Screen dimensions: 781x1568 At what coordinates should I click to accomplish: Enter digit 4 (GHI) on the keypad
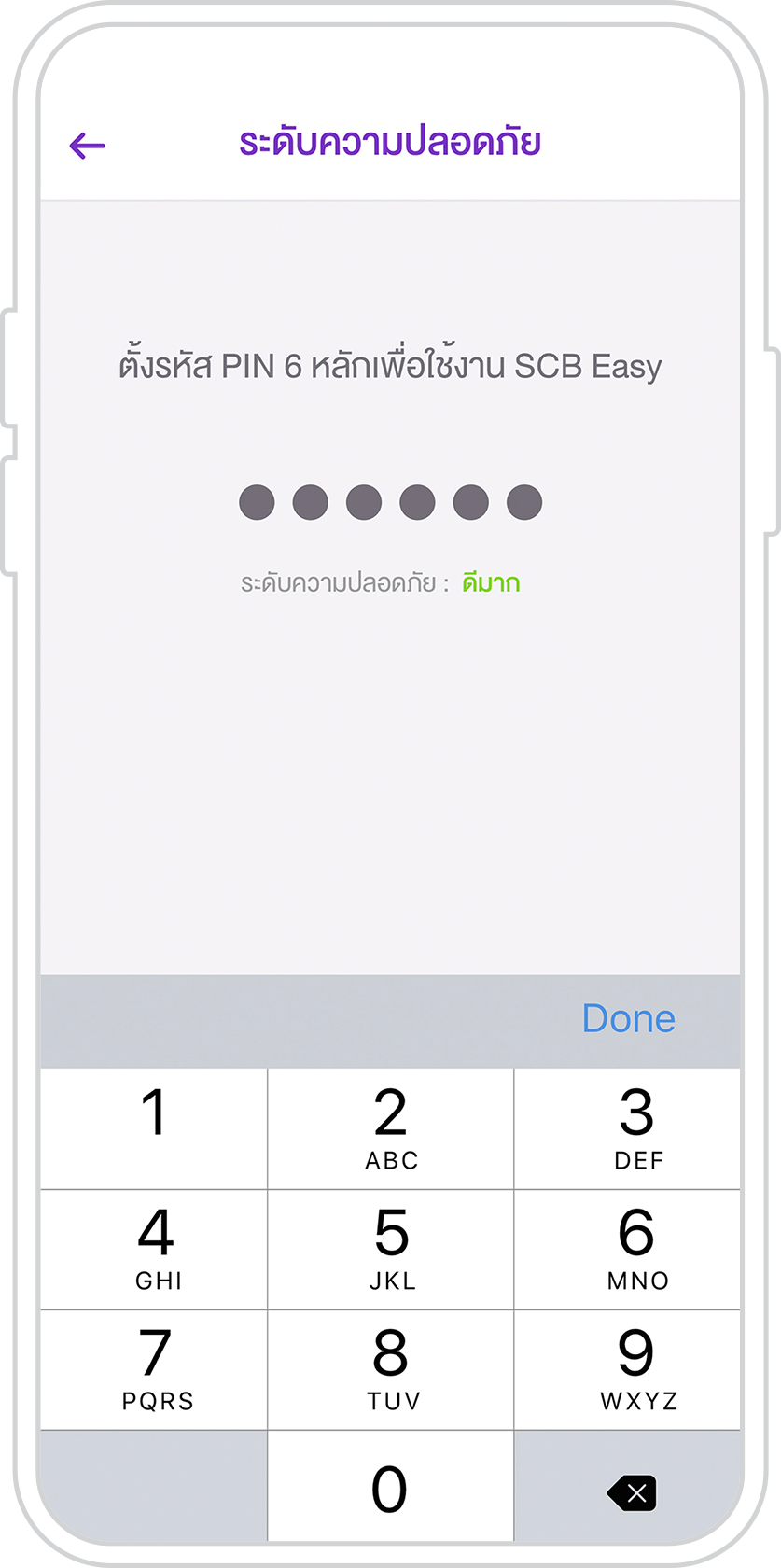pyautogui.click(x=154, y=1249)
